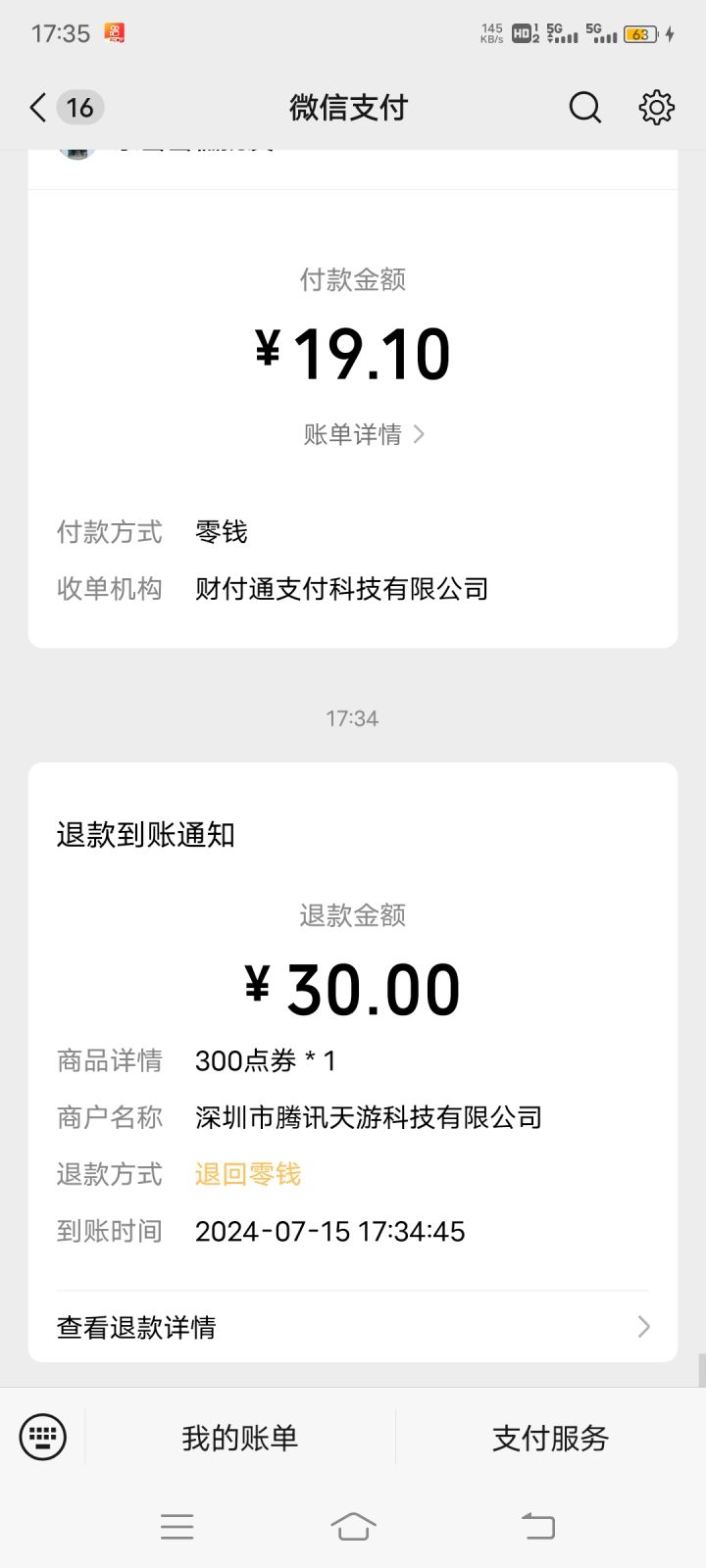Open the ¥30.00 refund notification card

pos(353,990)
